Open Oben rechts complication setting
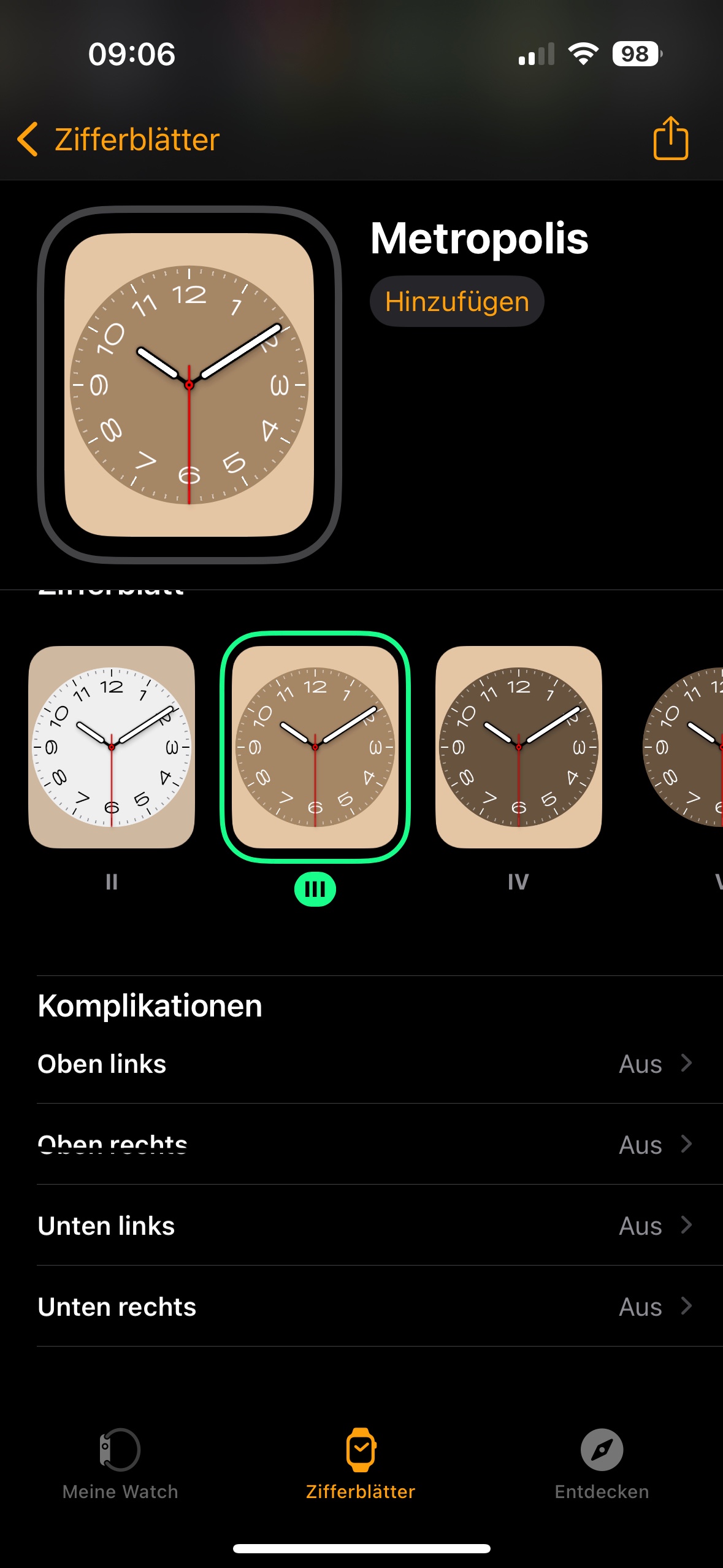The image size is (723, 1568). tap(365, 1145)
